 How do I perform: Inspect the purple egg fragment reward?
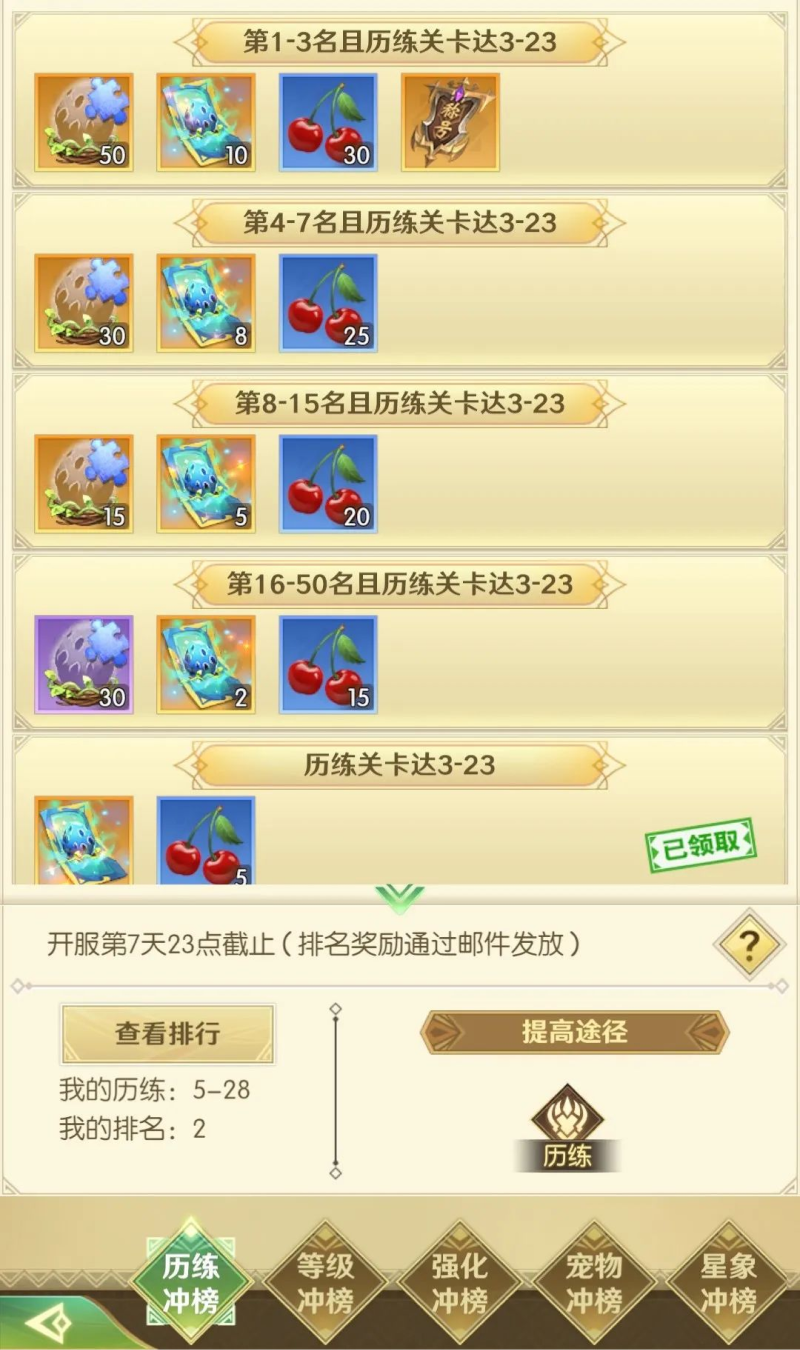point(84,664)
